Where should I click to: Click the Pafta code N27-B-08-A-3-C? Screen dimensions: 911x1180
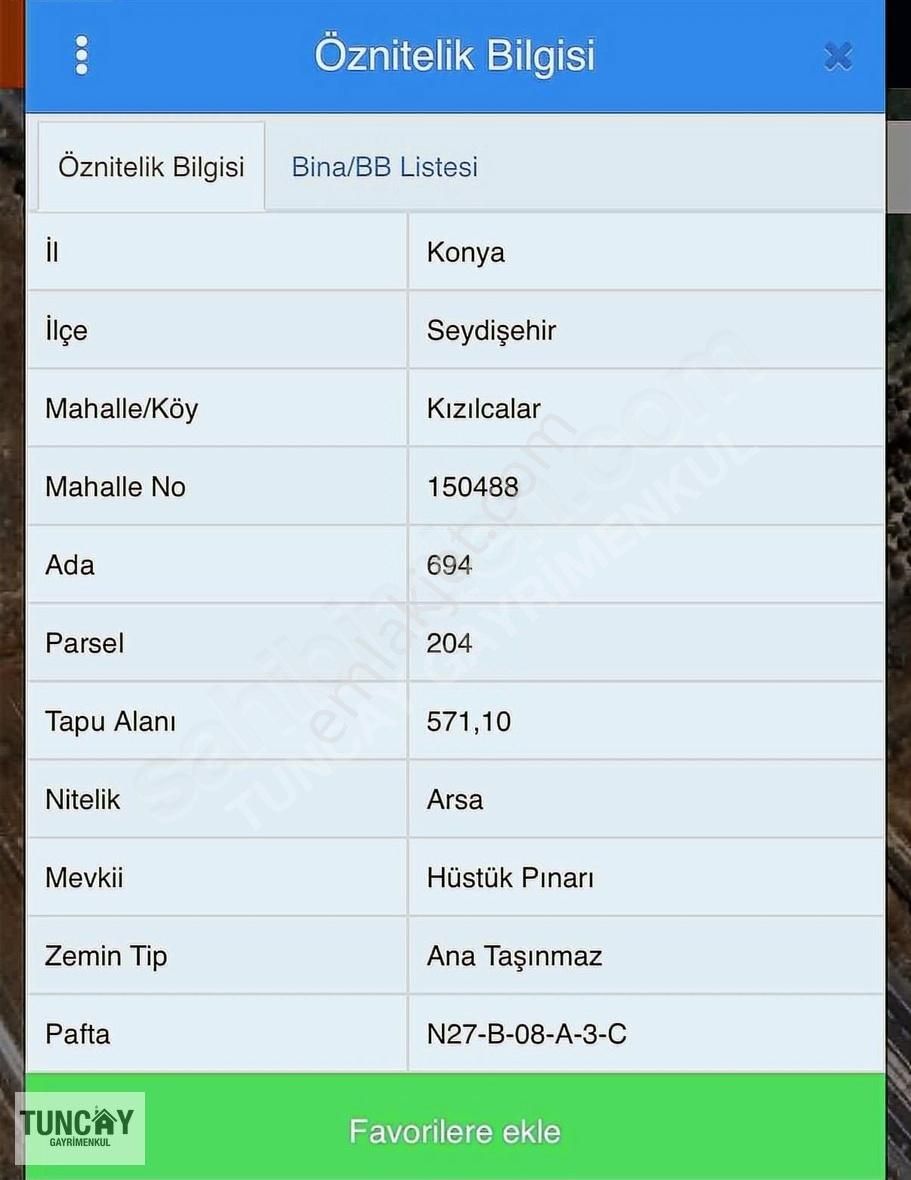[x=525, y=1034]
